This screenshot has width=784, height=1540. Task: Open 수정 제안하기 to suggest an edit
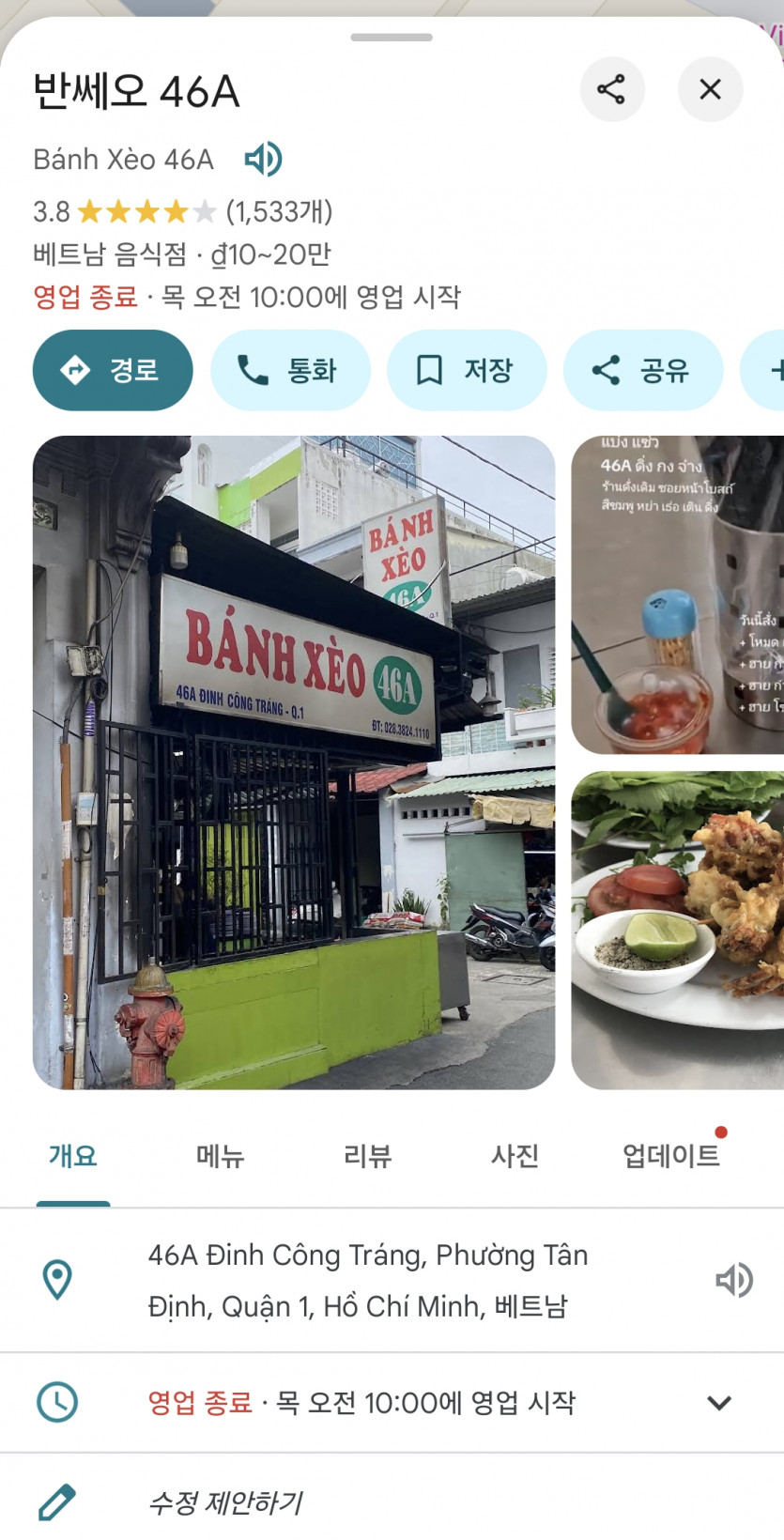click(225, 1502)
